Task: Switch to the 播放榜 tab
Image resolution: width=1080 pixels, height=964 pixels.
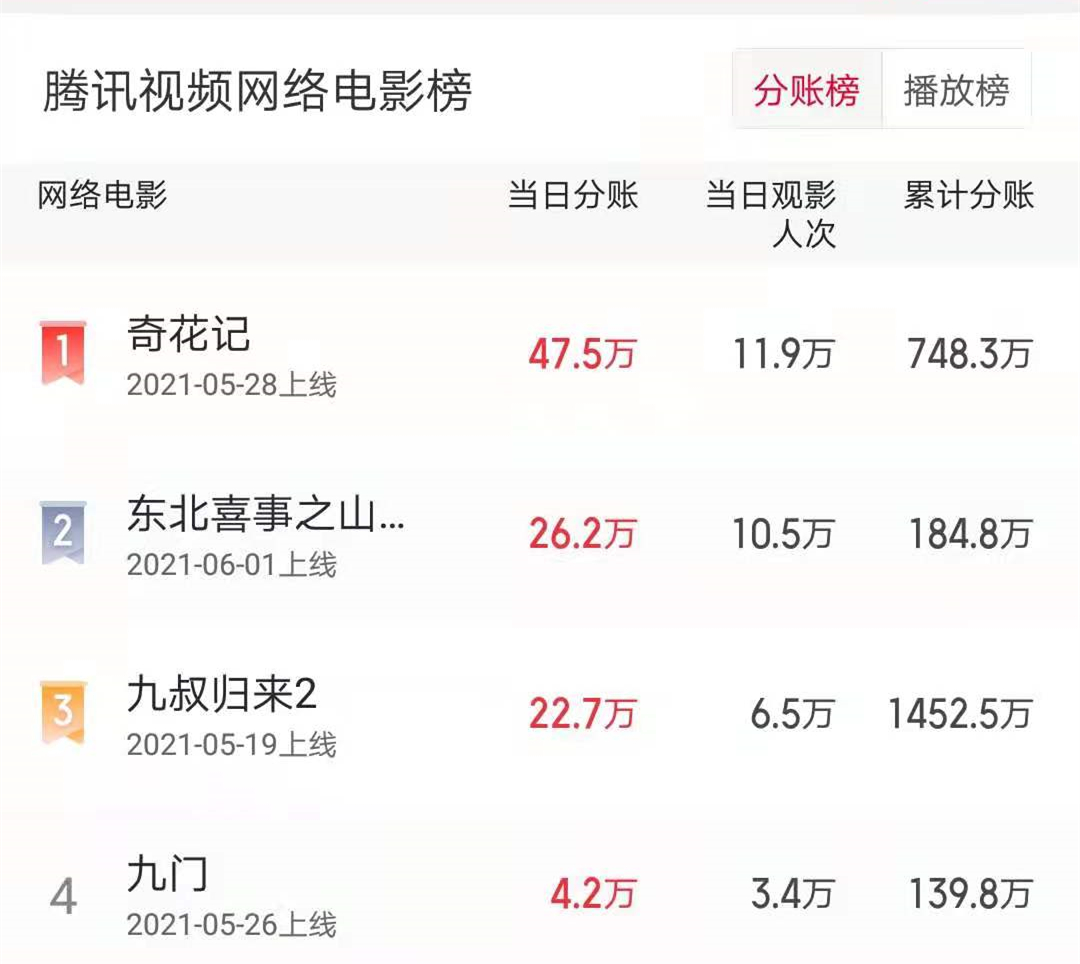Action: (x=956, y=91)
